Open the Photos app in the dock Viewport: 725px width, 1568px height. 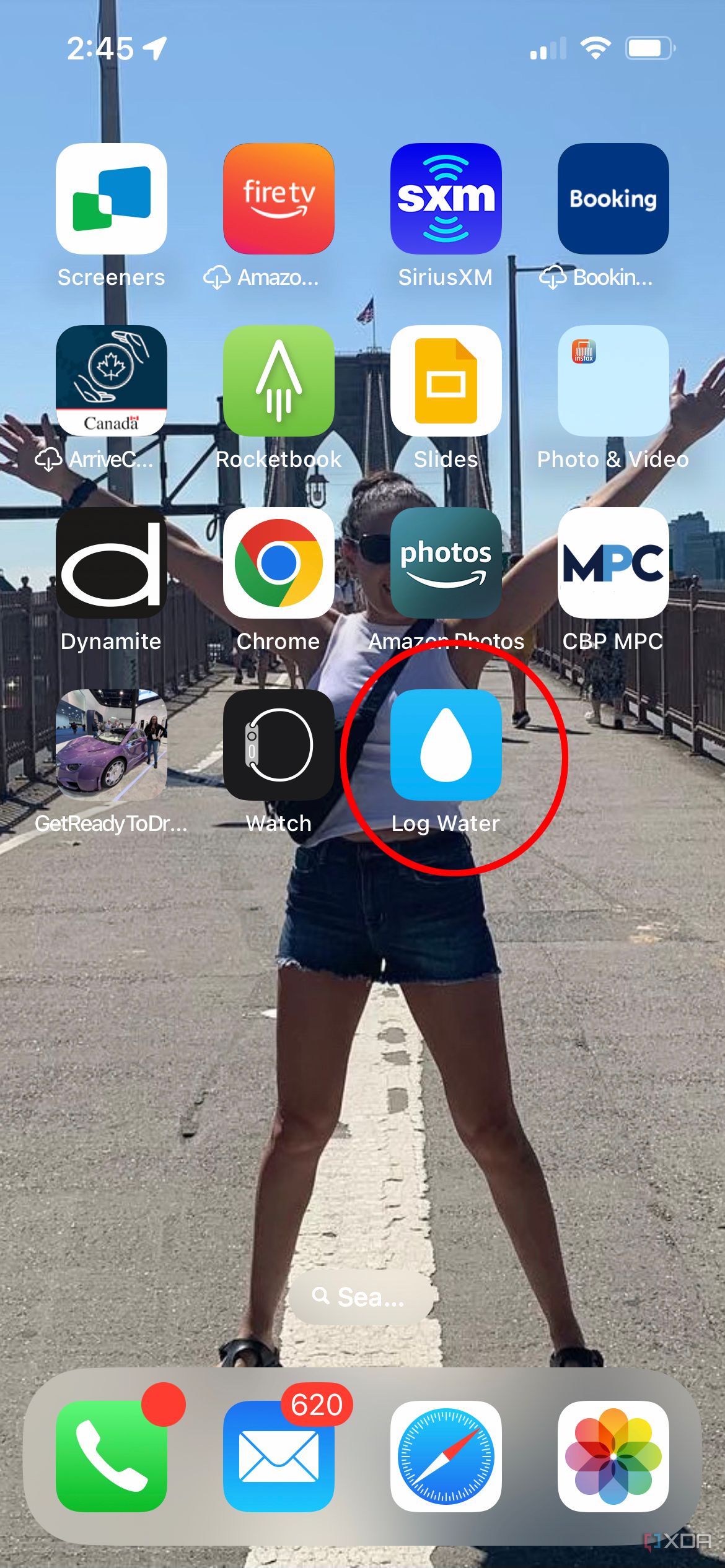click(613, 1456)
